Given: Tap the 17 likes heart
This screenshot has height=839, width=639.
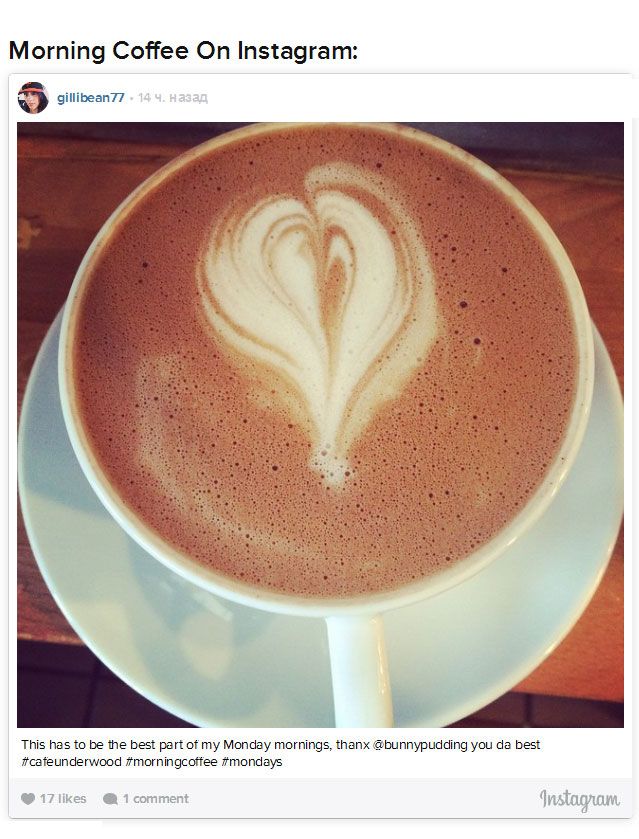Looking at the screenshot, I should click(x=28, y=799).
